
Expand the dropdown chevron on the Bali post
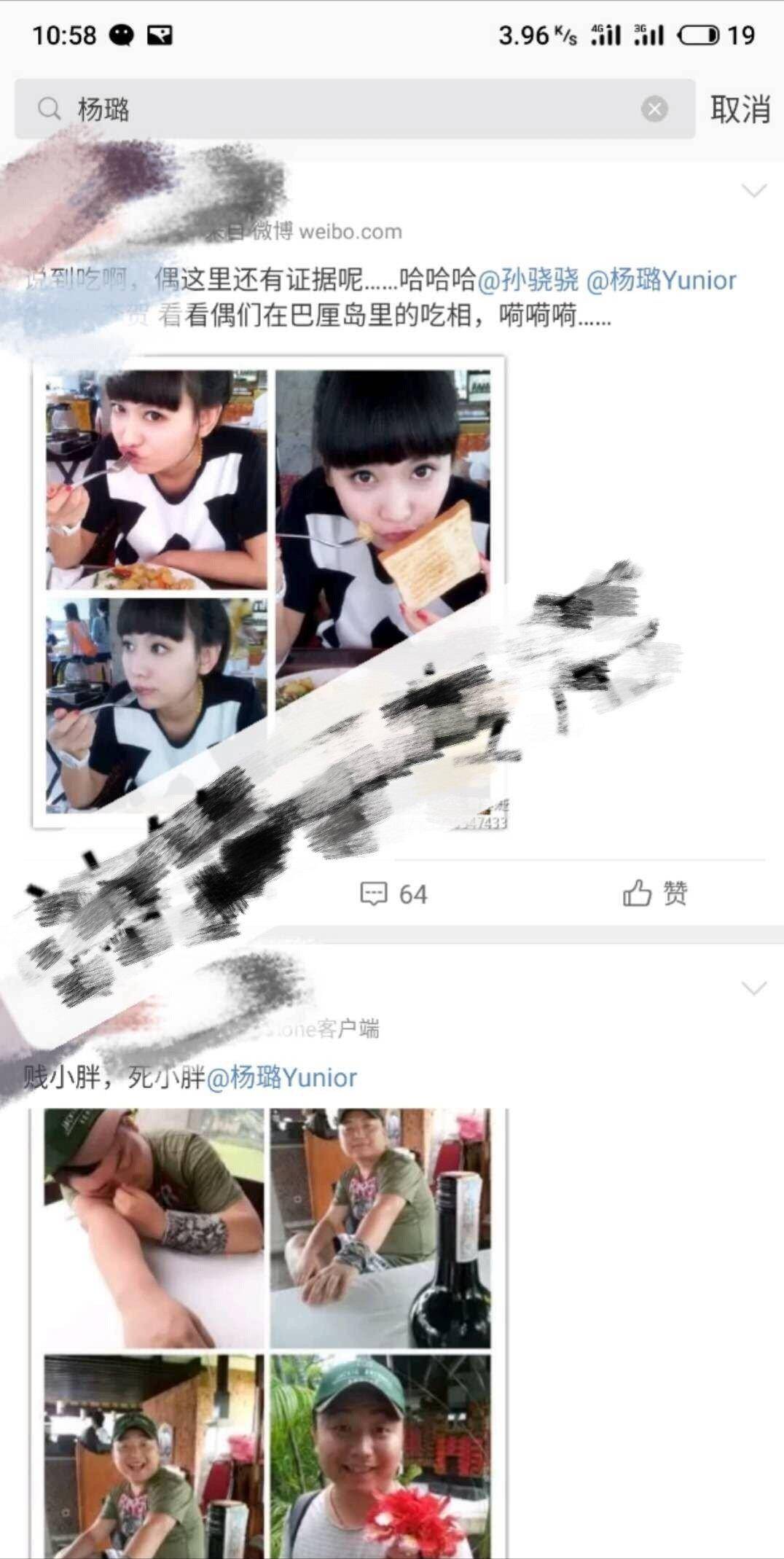pos(753,191)
